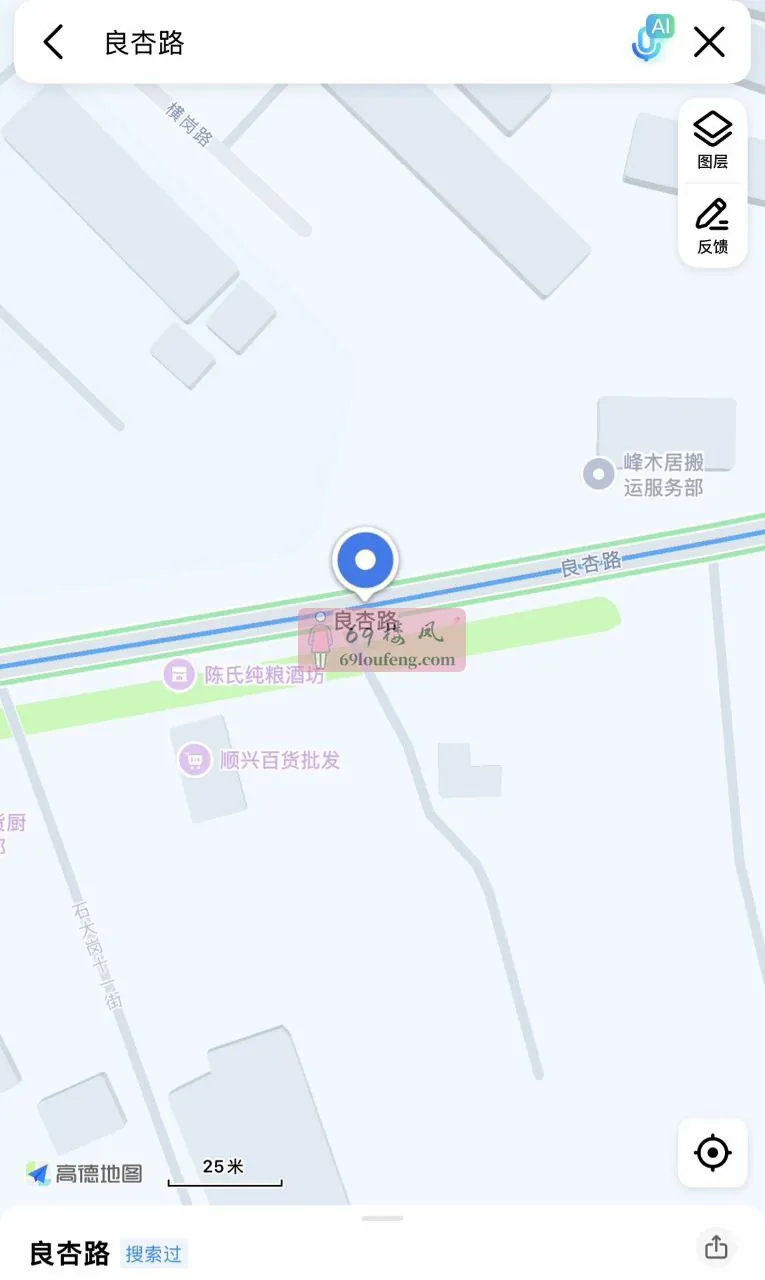Screen dimensions: 765x1280
Task: Tap the AI voice assistant icon
Action: point(648,41)
